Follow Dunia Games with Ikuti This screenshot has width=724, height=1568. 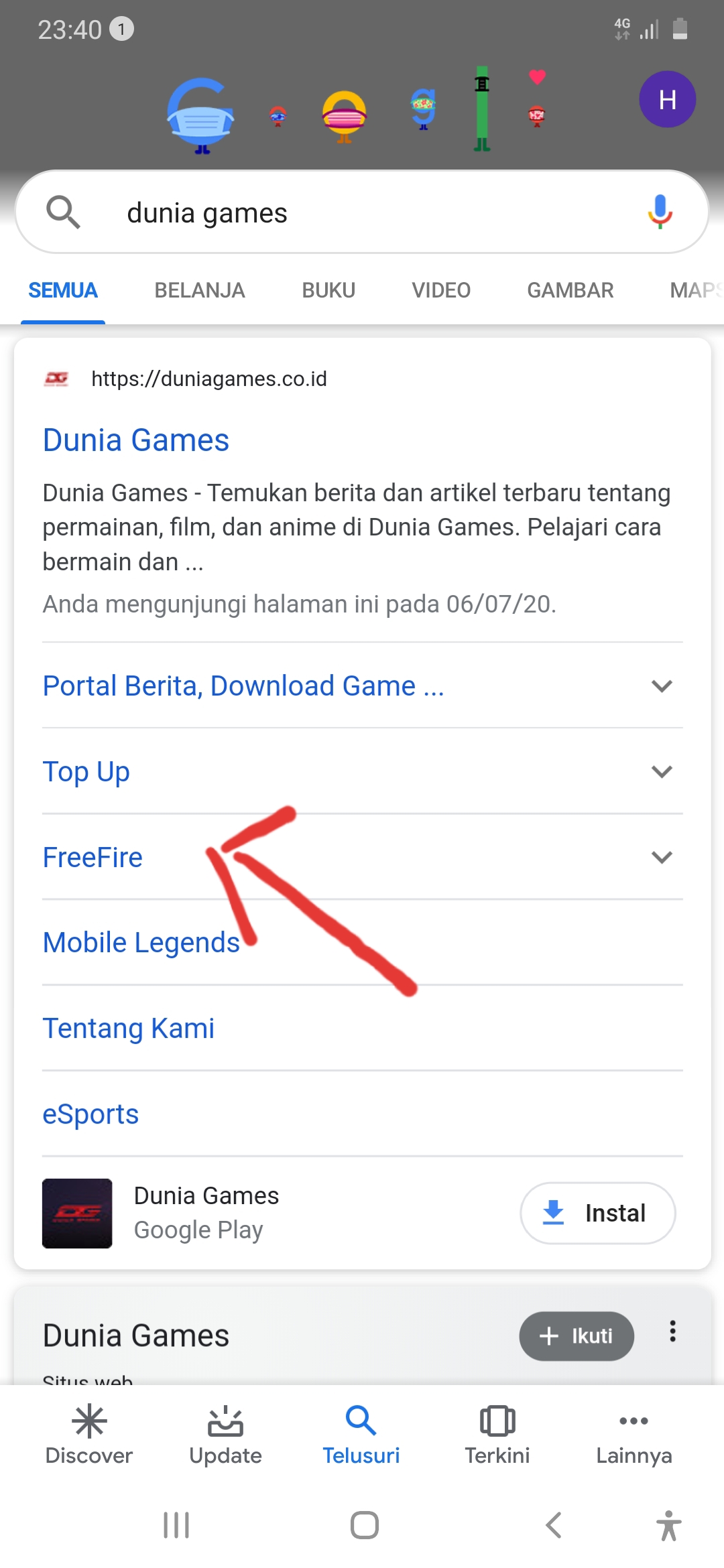[x=576, y=1335]
